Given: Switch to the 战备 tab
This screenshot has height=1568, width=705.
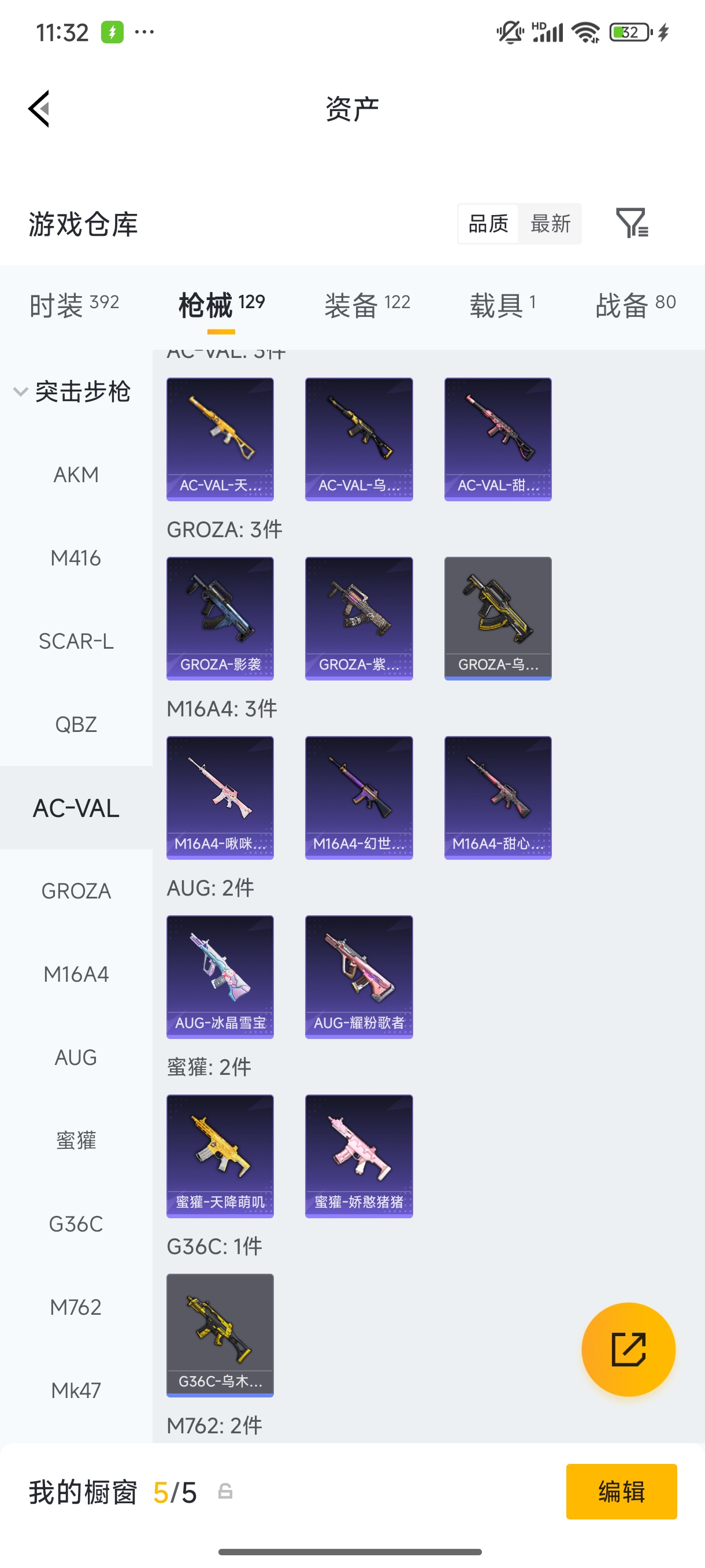Looking at the screenshot, I should coord(636,304).
